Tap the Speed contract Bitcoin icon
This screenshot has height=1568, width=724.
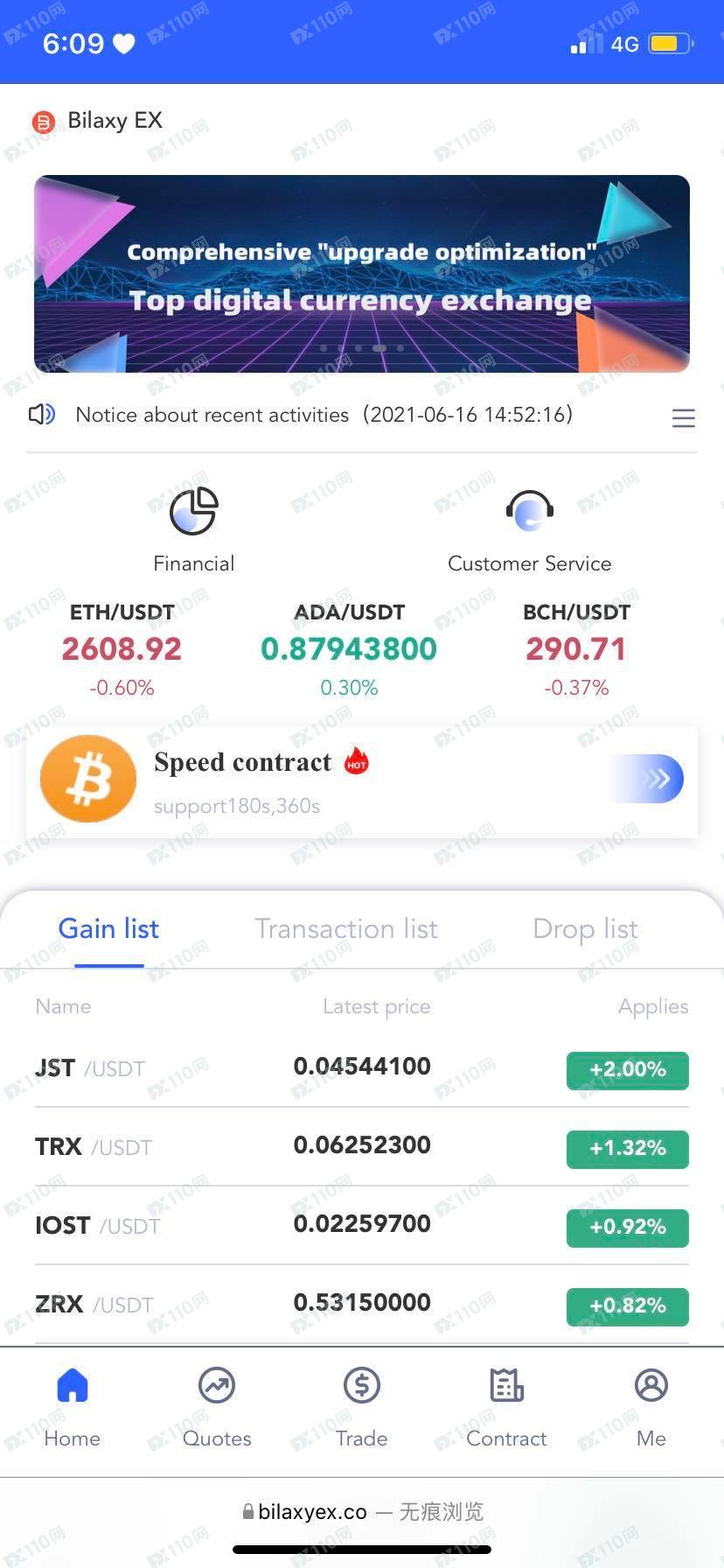87,778
